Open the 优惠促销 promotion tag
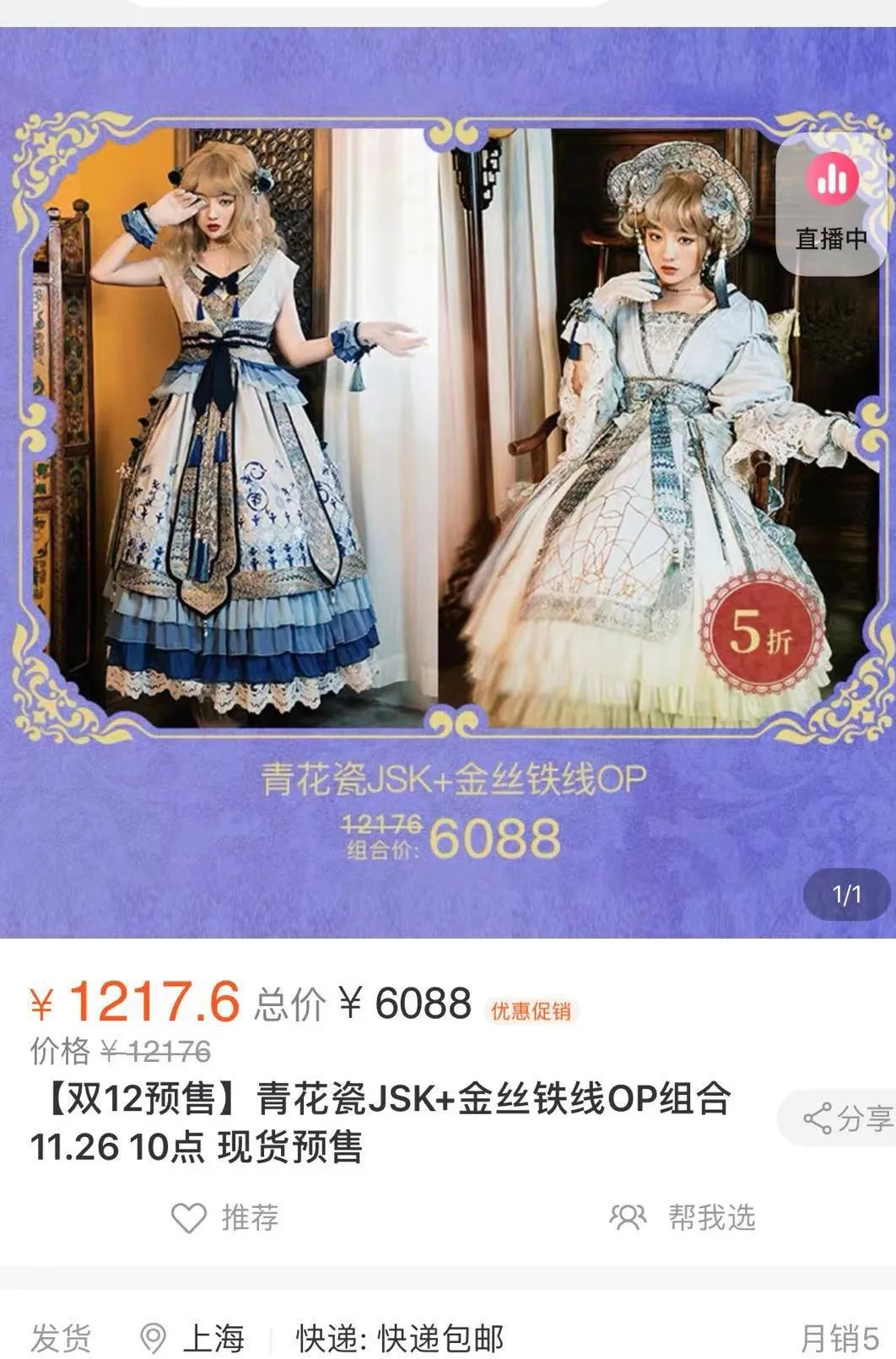 coord(531,1010)
